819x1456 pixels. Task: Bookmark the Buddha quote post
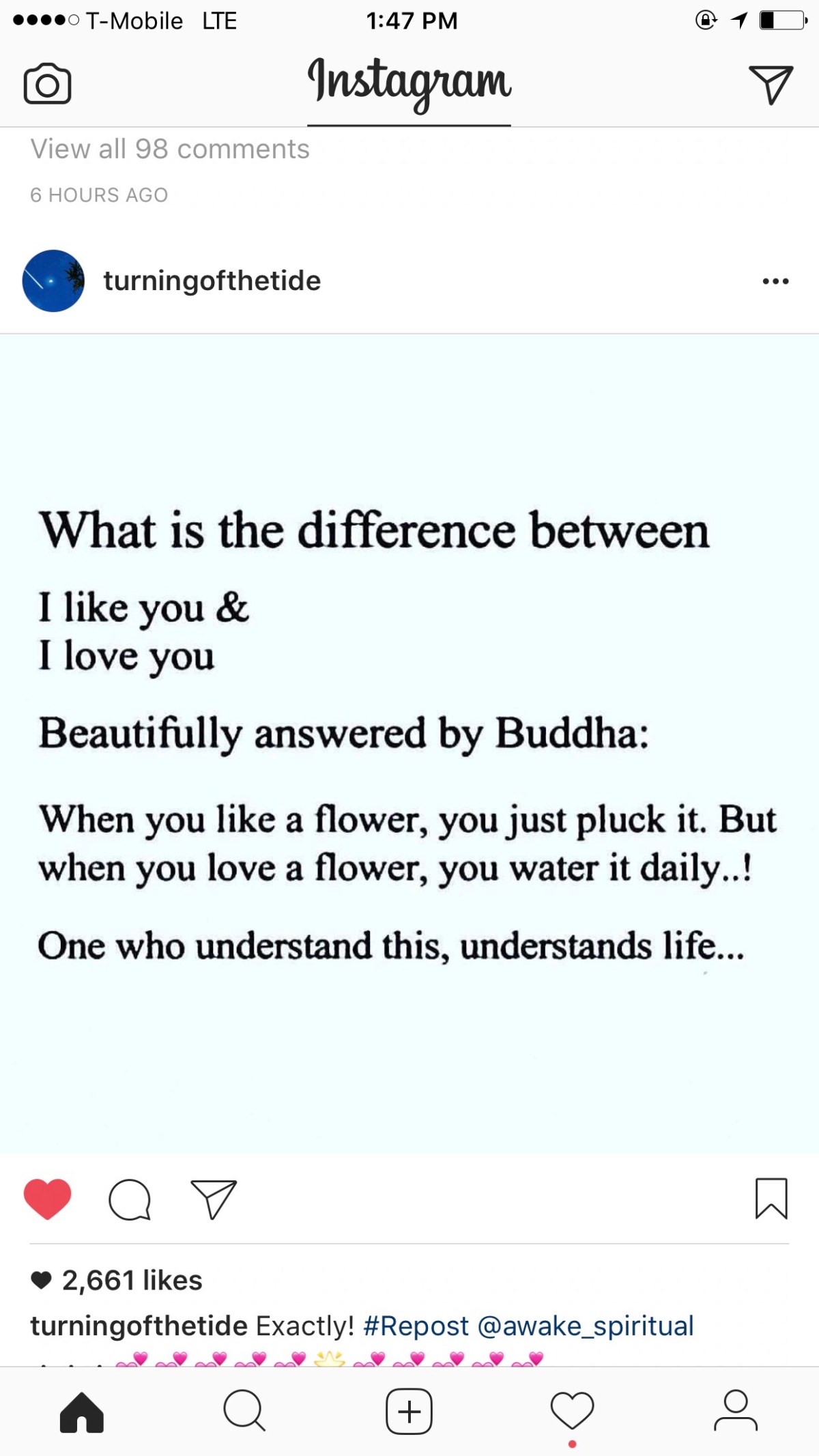(771, 1198)
